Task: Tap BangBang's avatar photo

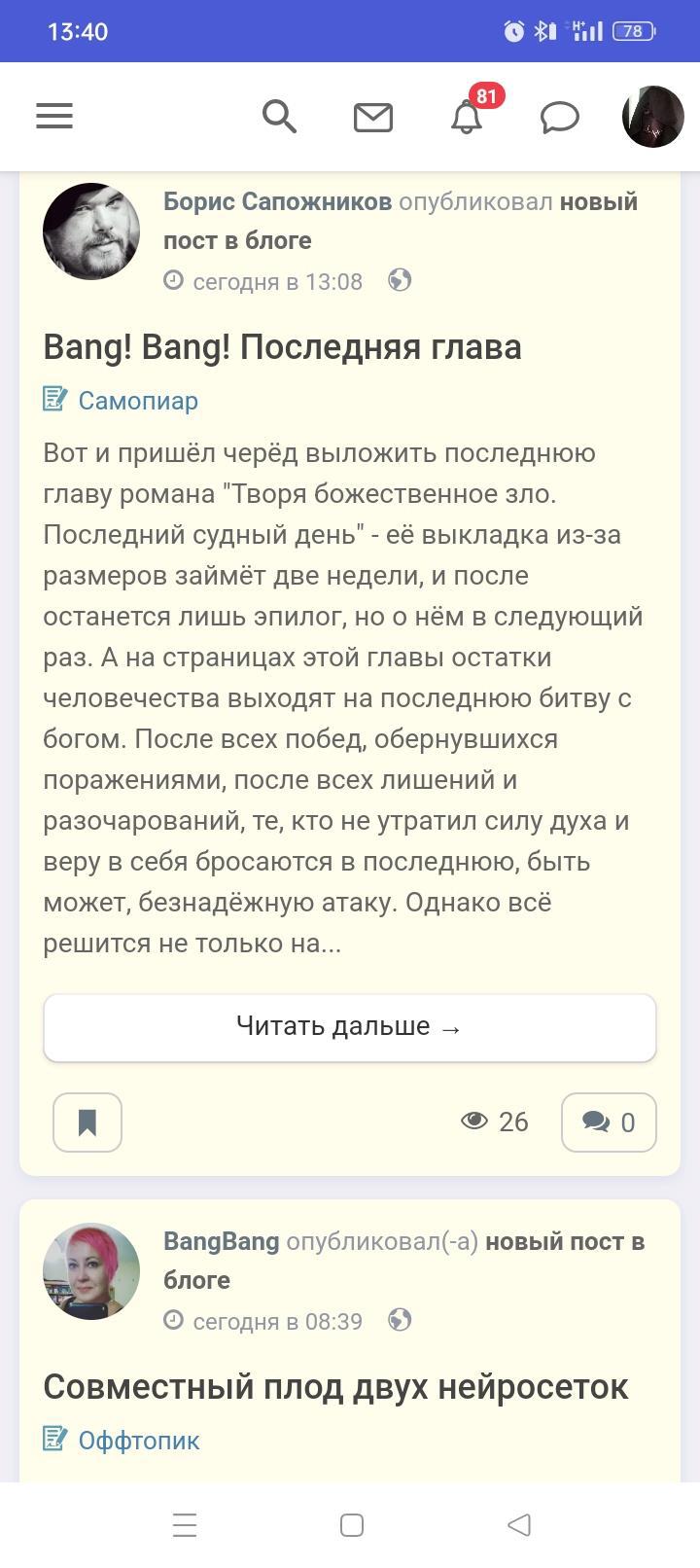Action: click(91, 1271)
